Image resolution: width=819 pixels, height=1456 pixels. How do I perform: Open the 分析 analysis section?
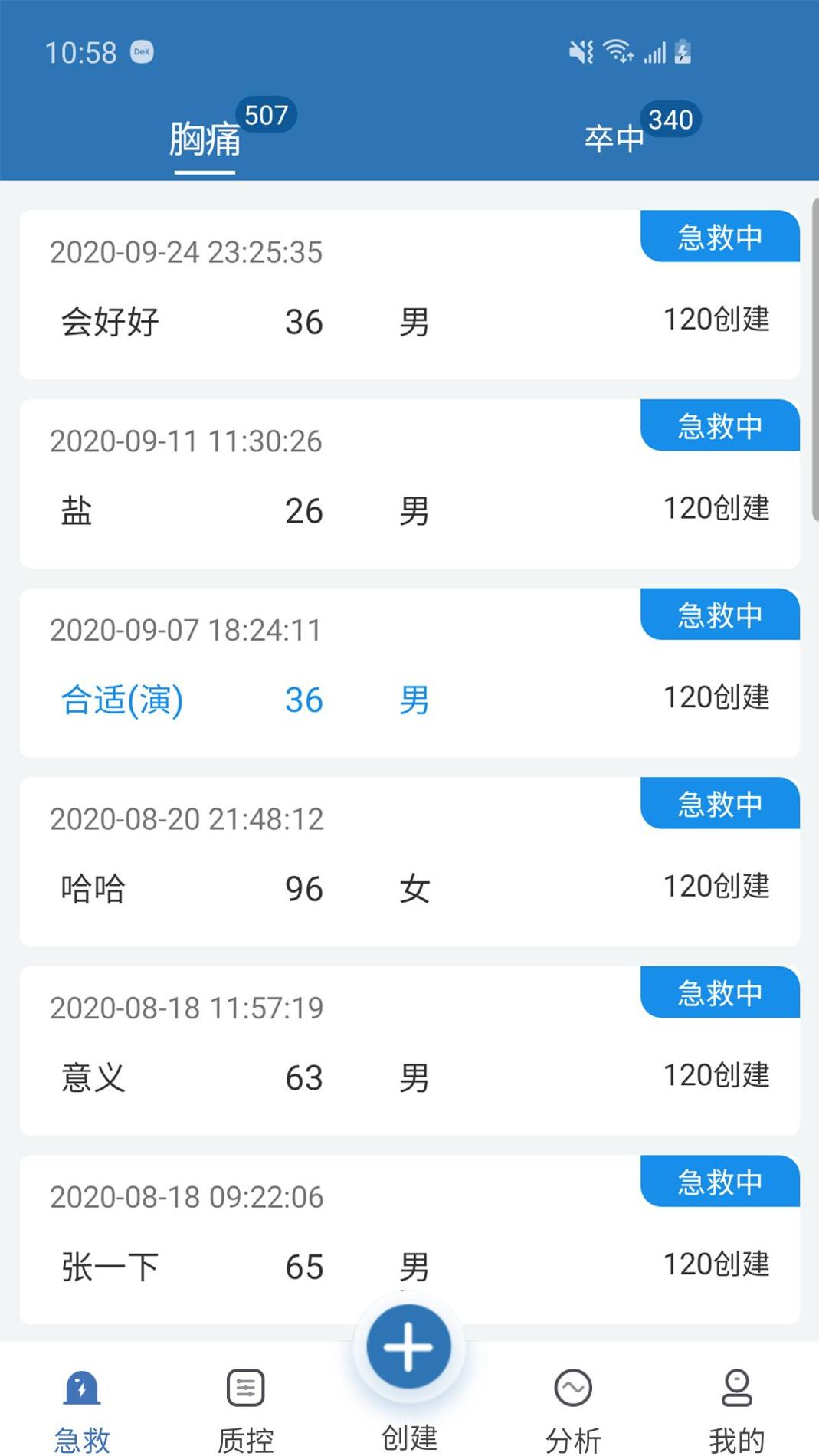click(573, 1412)
